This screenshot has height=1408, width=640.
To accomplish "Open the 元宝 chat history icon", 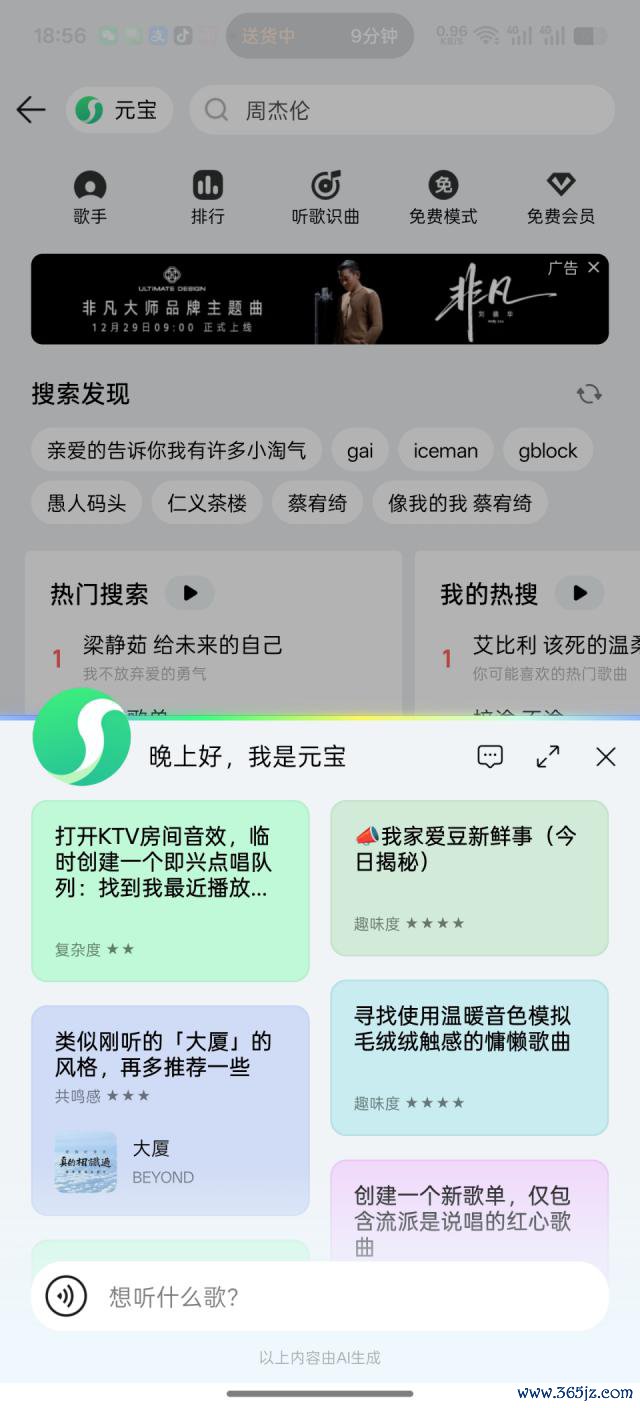I will [x=490, y=757].
